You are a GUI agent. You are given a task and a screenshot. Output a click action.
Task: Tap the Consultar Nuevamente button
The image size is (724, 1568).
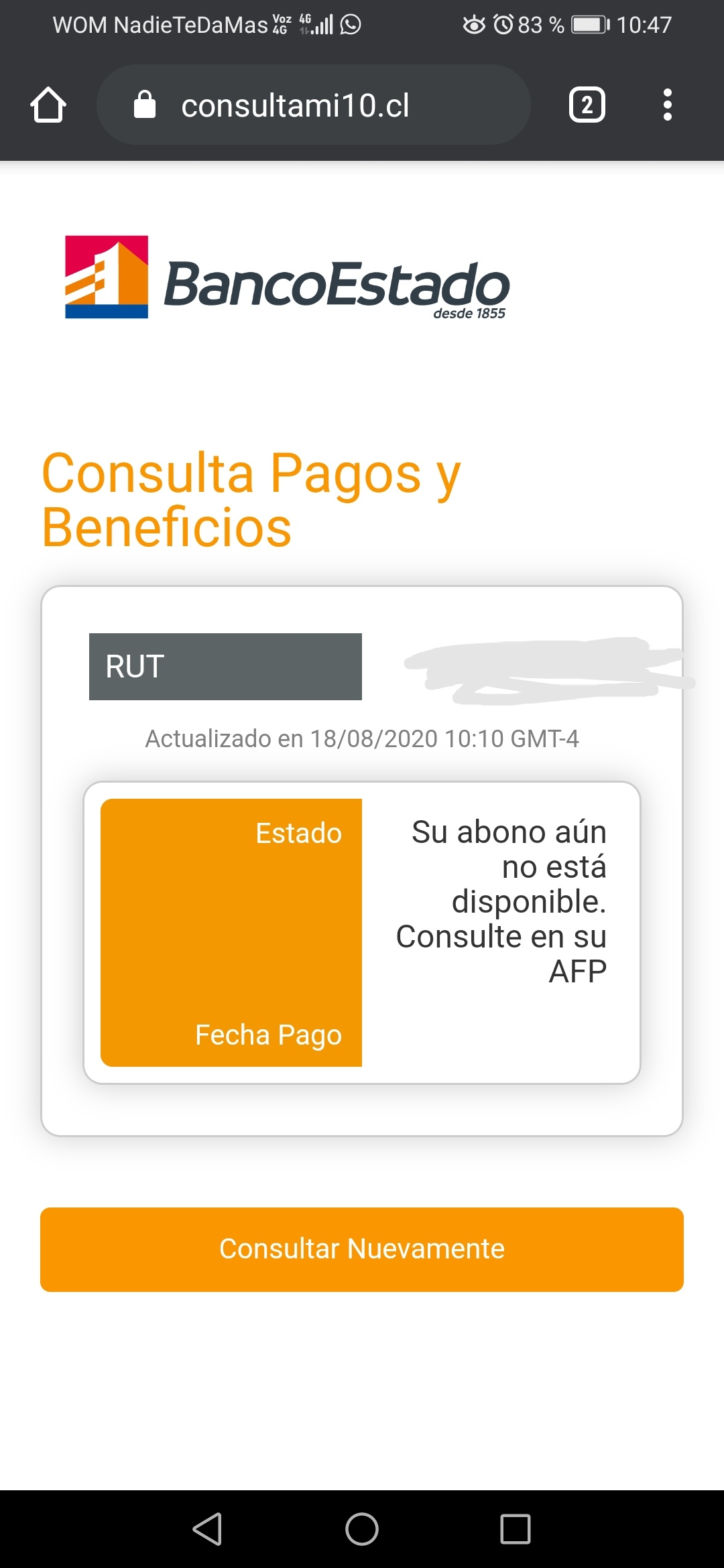tap(362, 1249)
